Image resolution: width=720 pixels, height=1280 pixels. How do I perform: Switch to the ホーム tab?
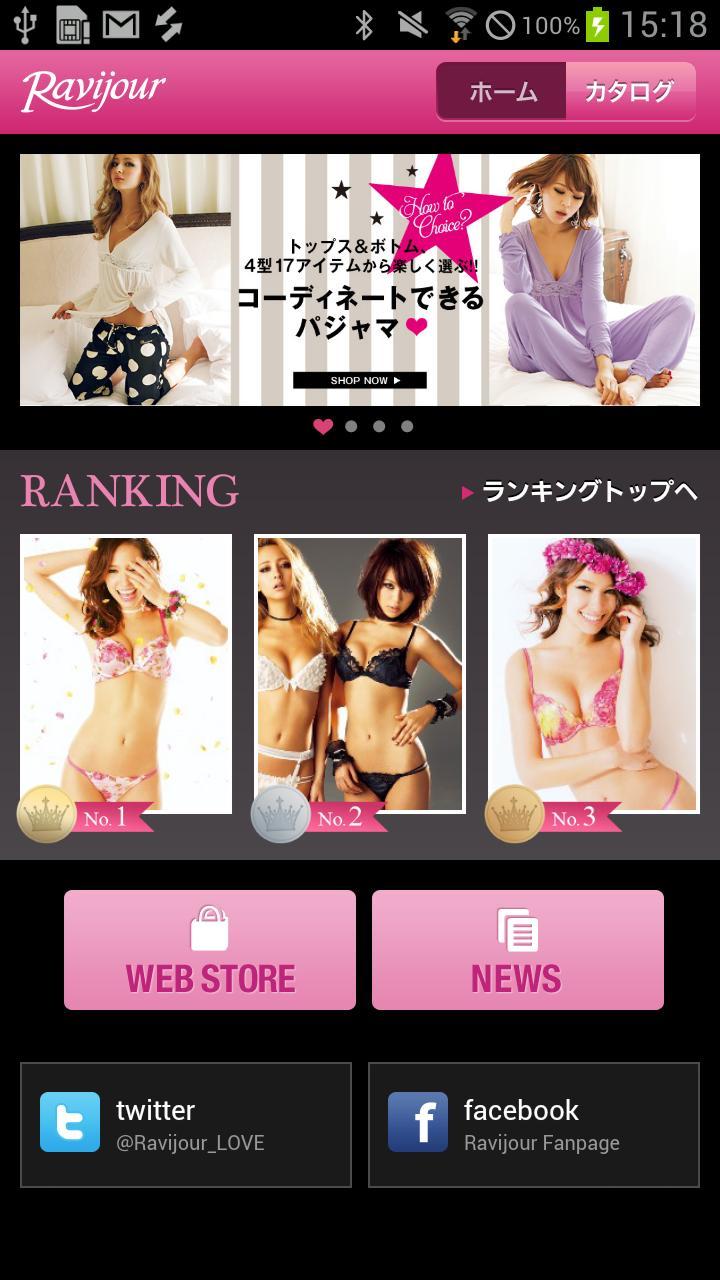(502, 92)
